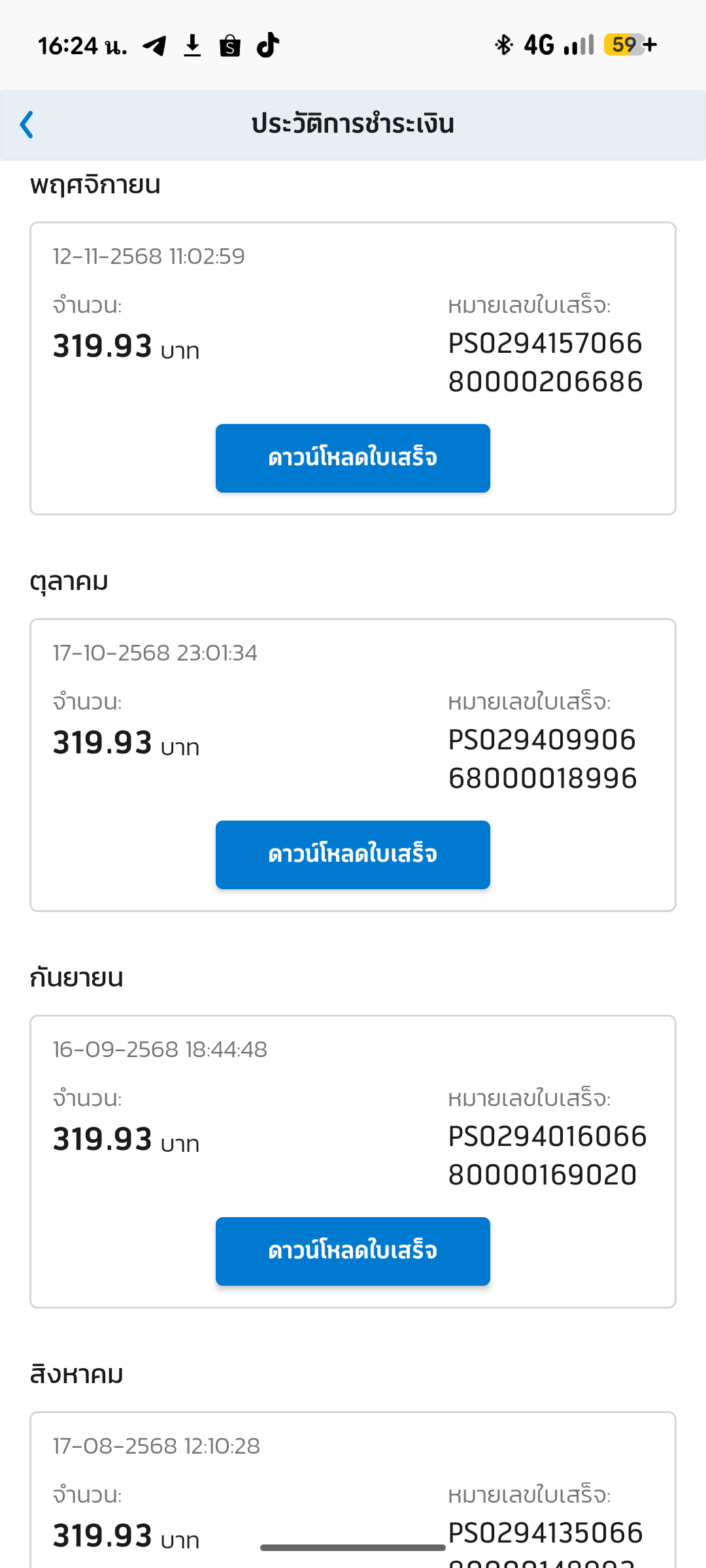
Task: Download receipt for the 16-09-2568 payment
Action: pos(352,1251)
